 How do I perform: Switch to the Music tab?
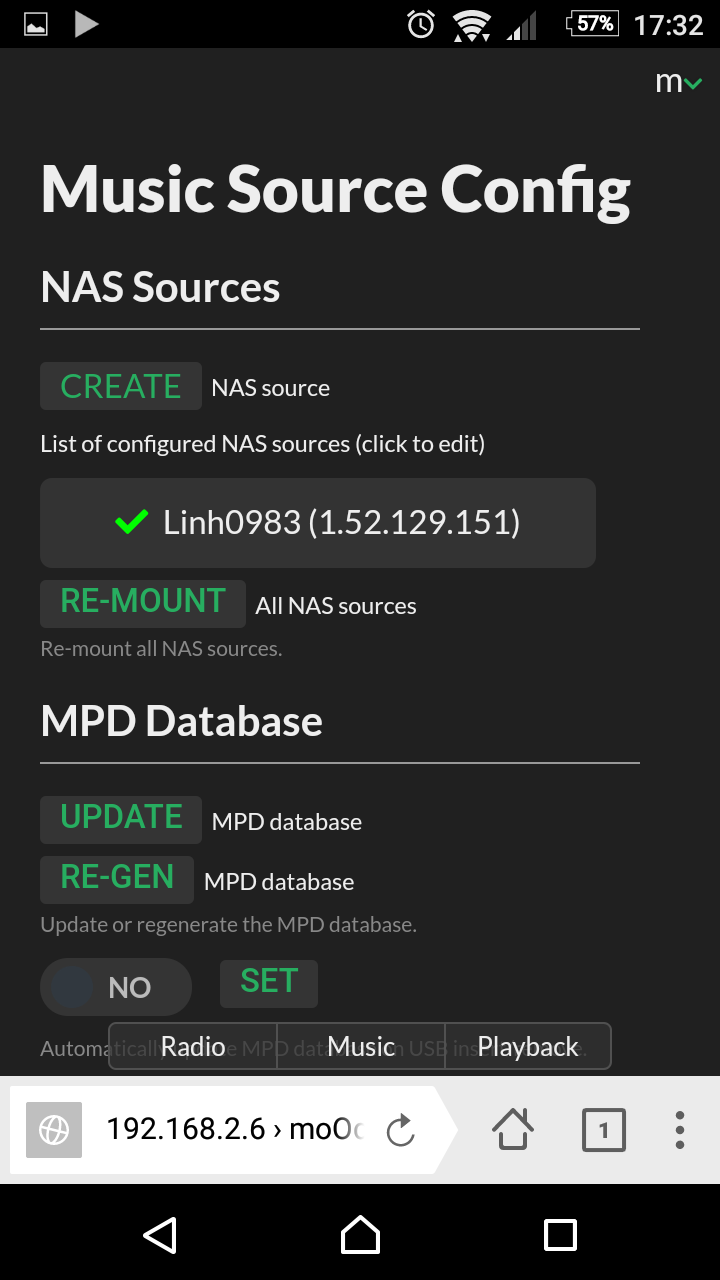click(x=361, y=1046)
